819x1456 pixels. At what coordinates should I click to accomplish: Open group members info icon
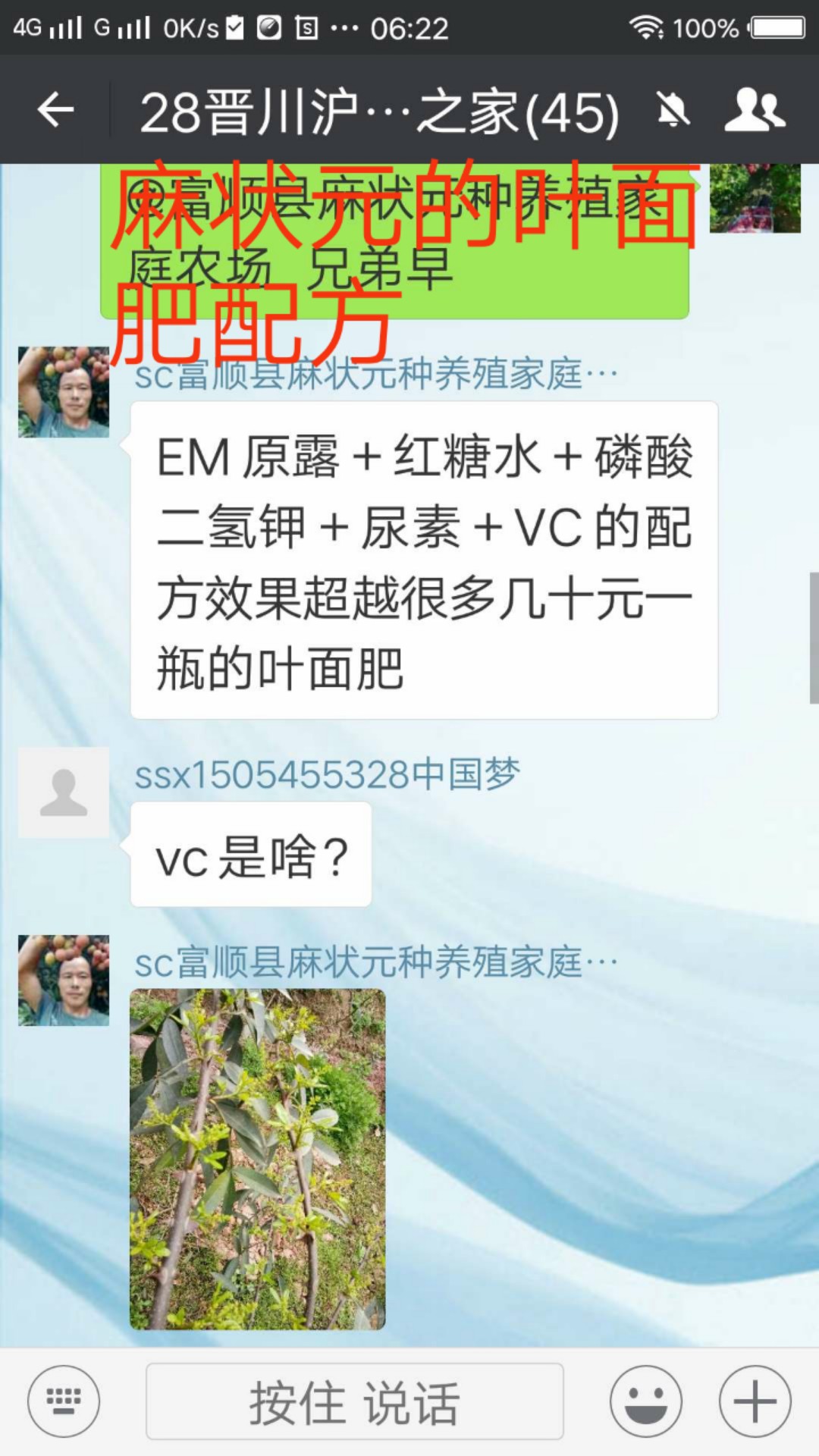point(755,111)
